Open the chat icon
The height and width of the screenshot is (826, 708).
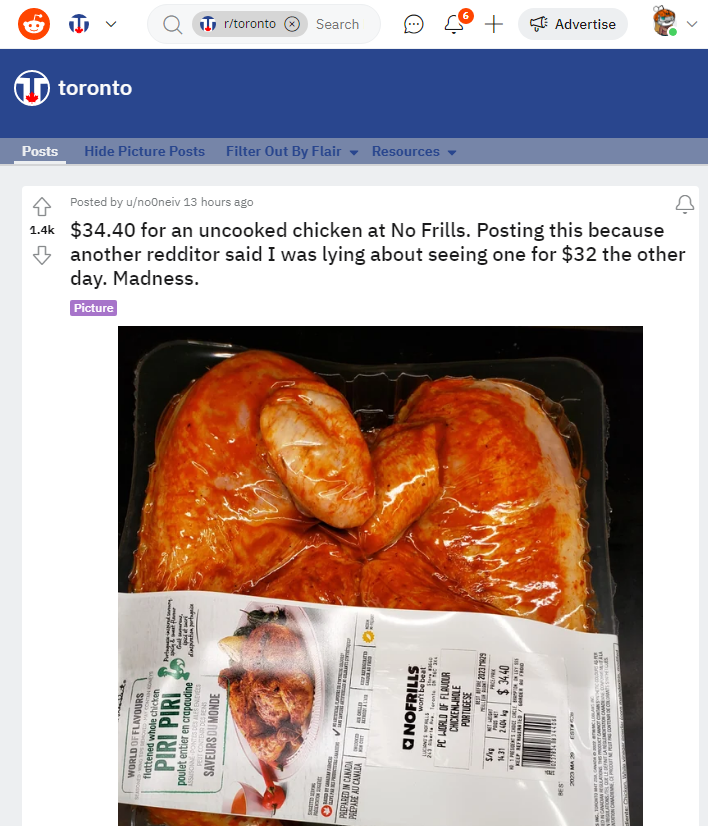click(x=414, y=24)
